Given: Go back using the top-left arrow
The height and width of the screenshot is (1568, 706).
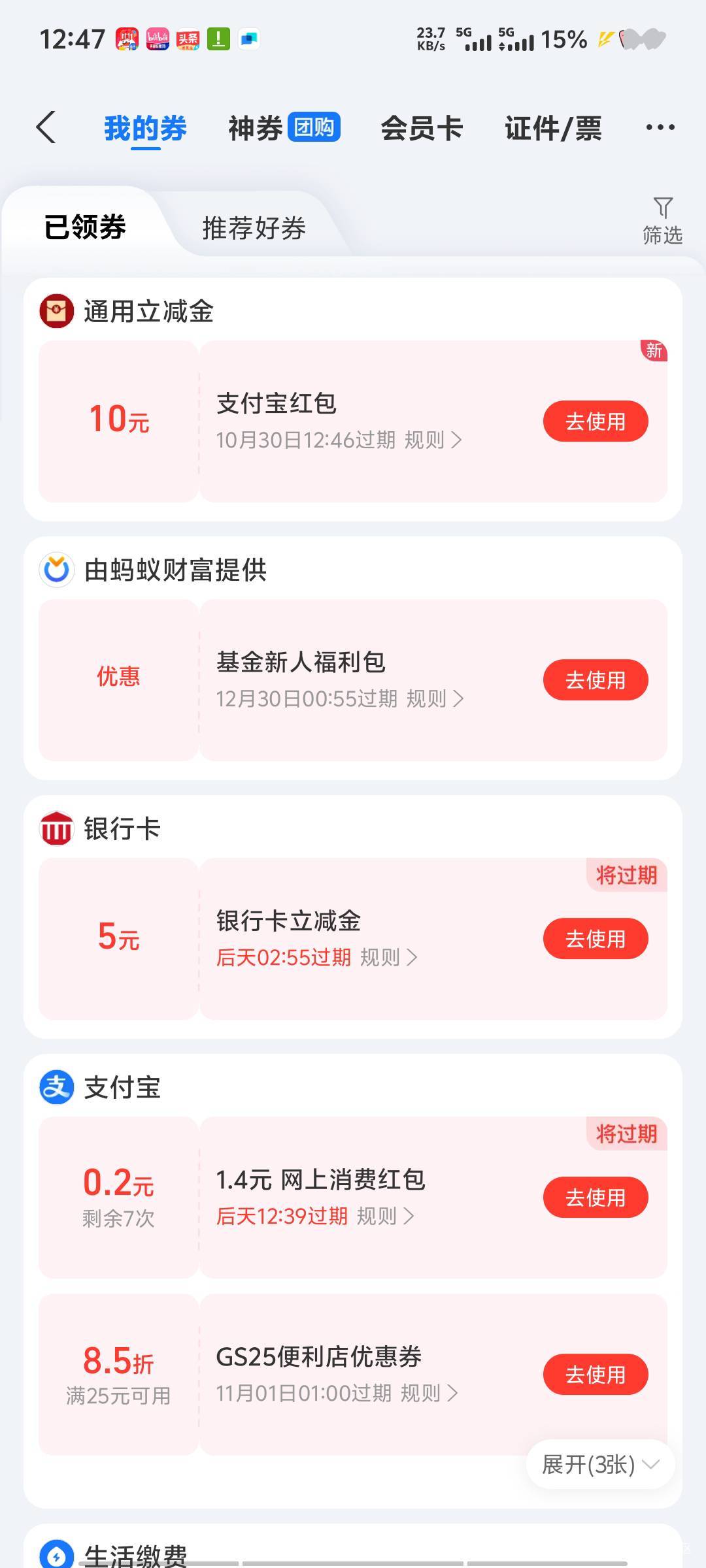Looking at the screenshot, I should click(x=46, y=127).
